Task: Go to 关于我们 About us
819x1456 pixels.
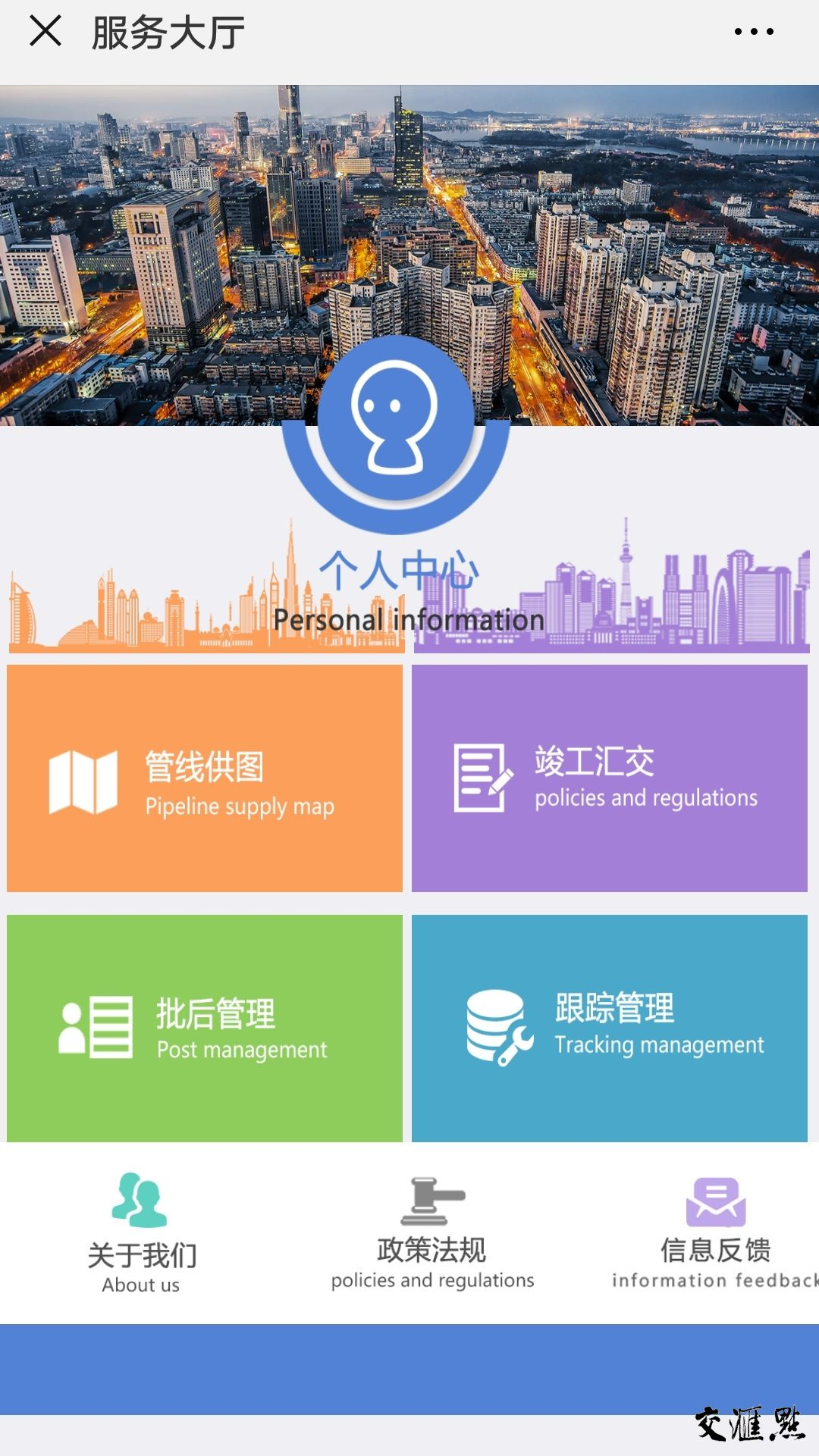Action: [x=141, y=1232]
